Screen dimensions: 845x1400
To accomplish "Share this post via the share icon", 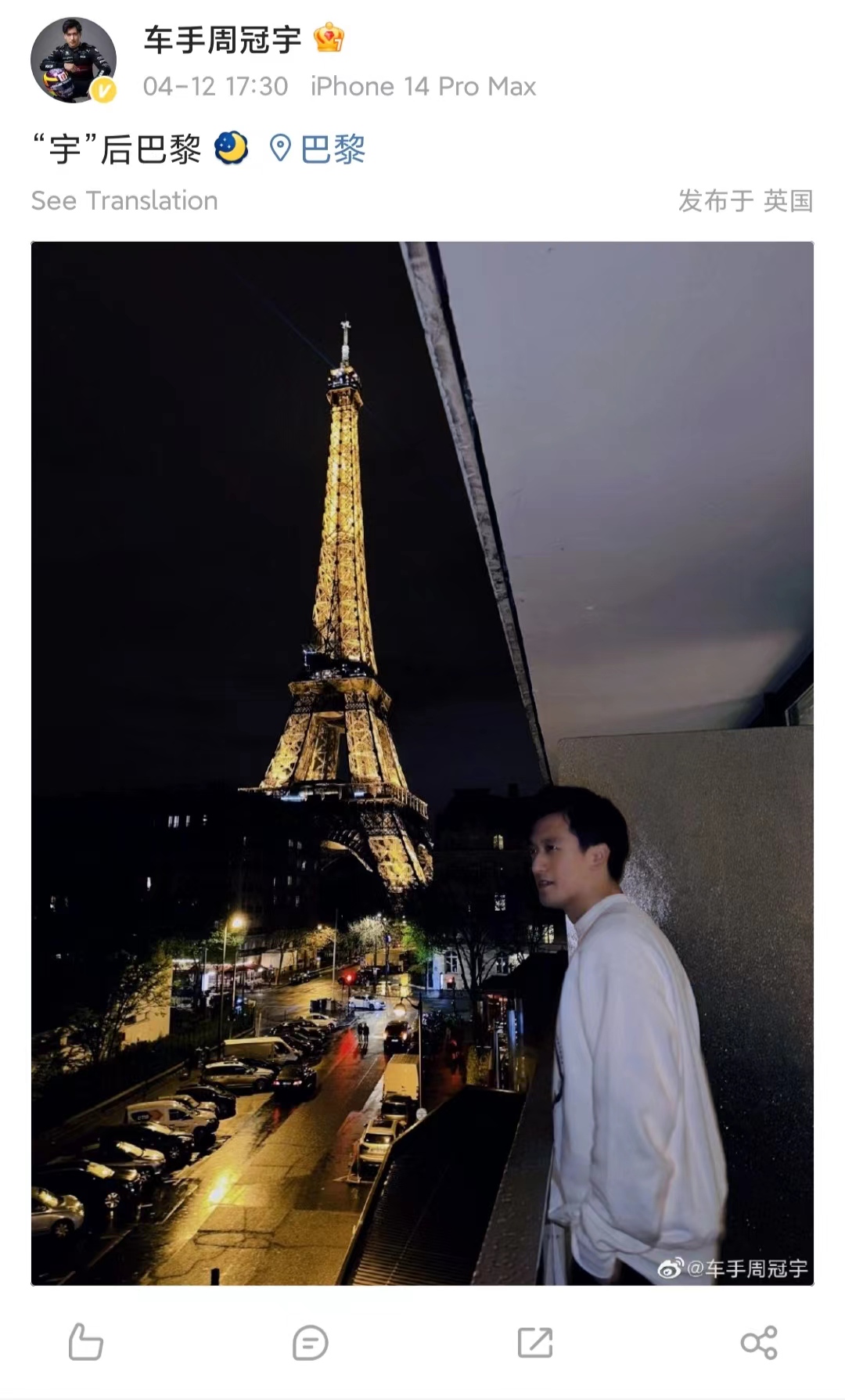I will click(759, 1343).
